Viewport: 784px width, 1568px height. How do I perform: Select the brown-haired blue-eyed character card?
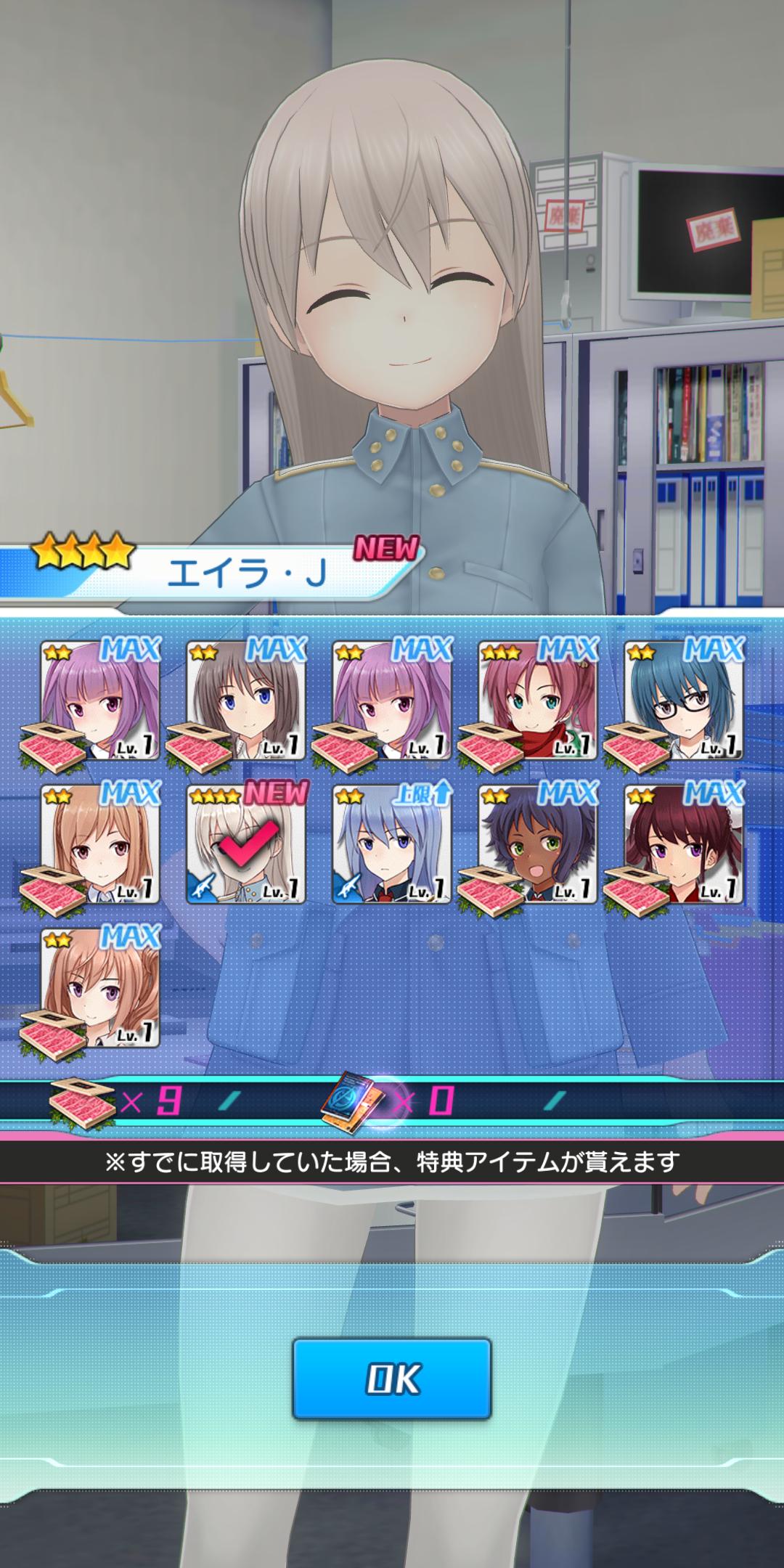point(247,701)
